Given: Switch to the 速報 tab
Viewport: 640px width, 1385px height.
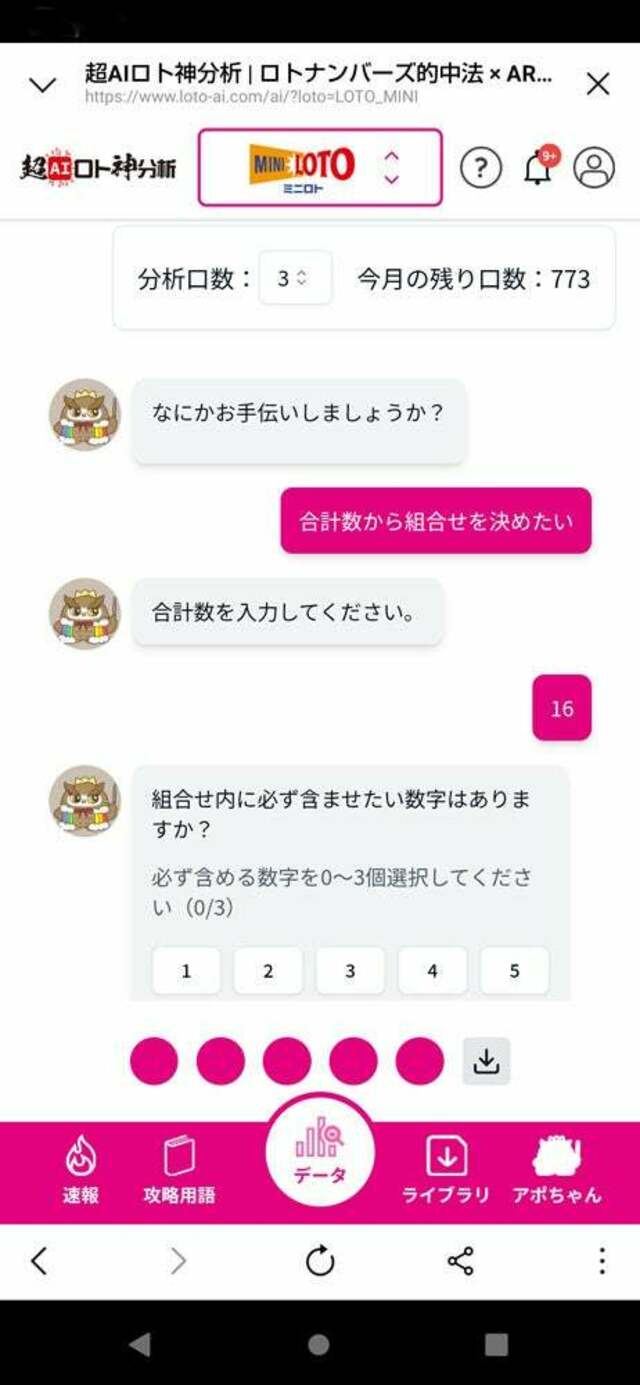Looking at the screenshot, I should 81,1171.
